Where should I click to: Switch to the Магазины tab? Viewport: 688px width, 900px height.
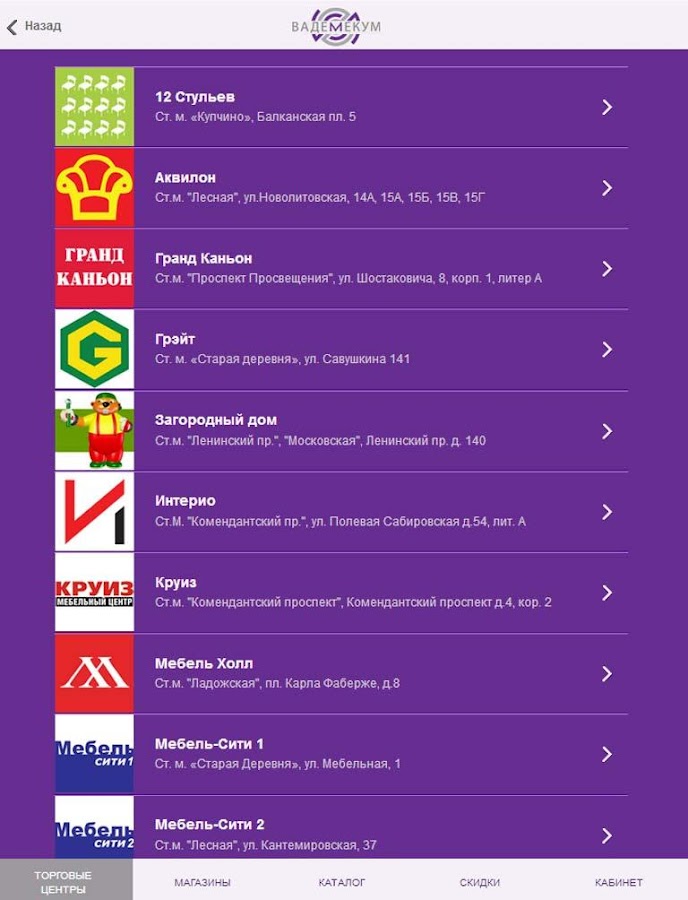202,882
